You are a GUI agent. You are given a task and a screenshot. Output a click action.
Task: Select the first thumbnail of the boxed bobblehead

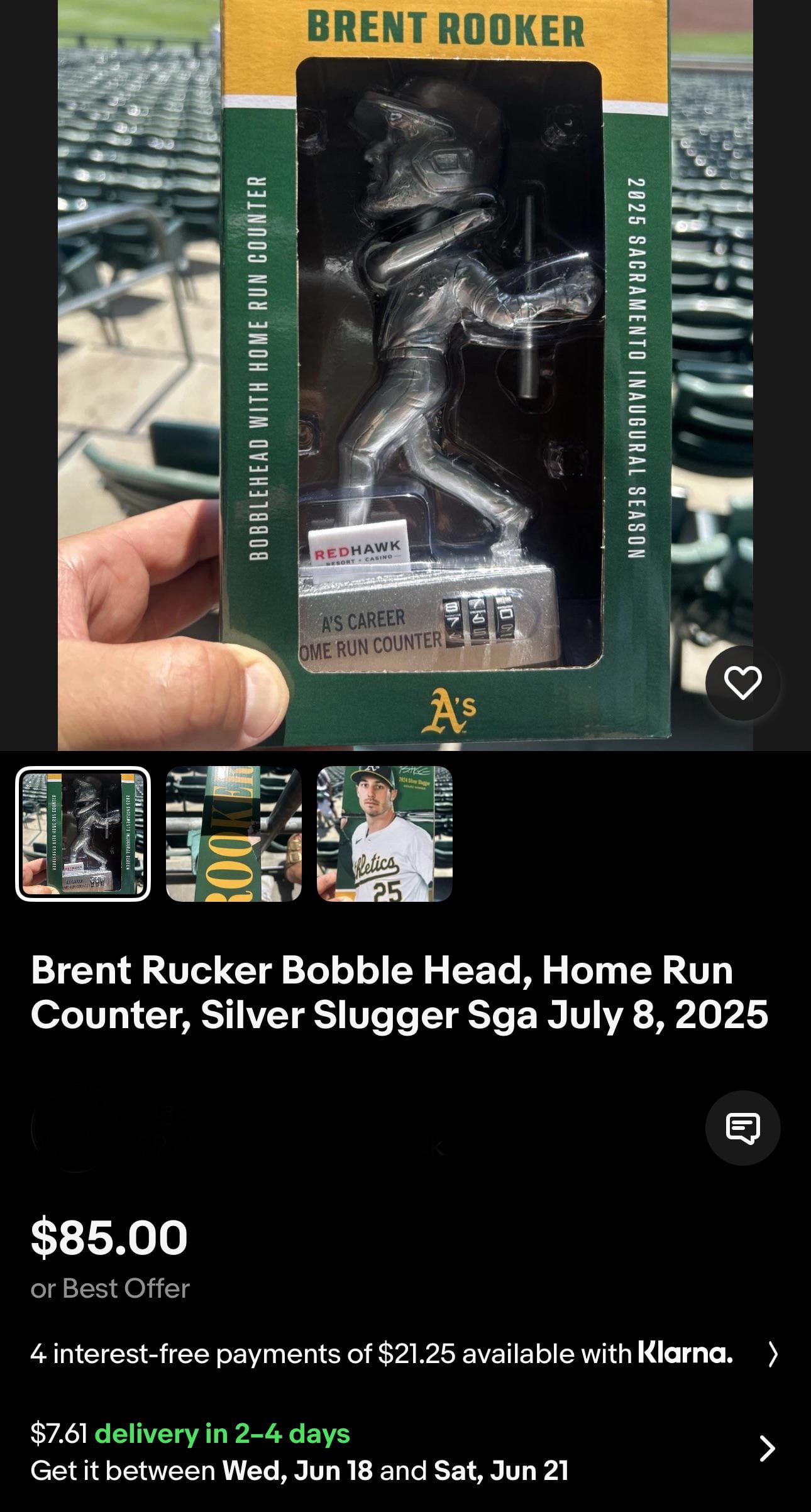click(83, 833)
